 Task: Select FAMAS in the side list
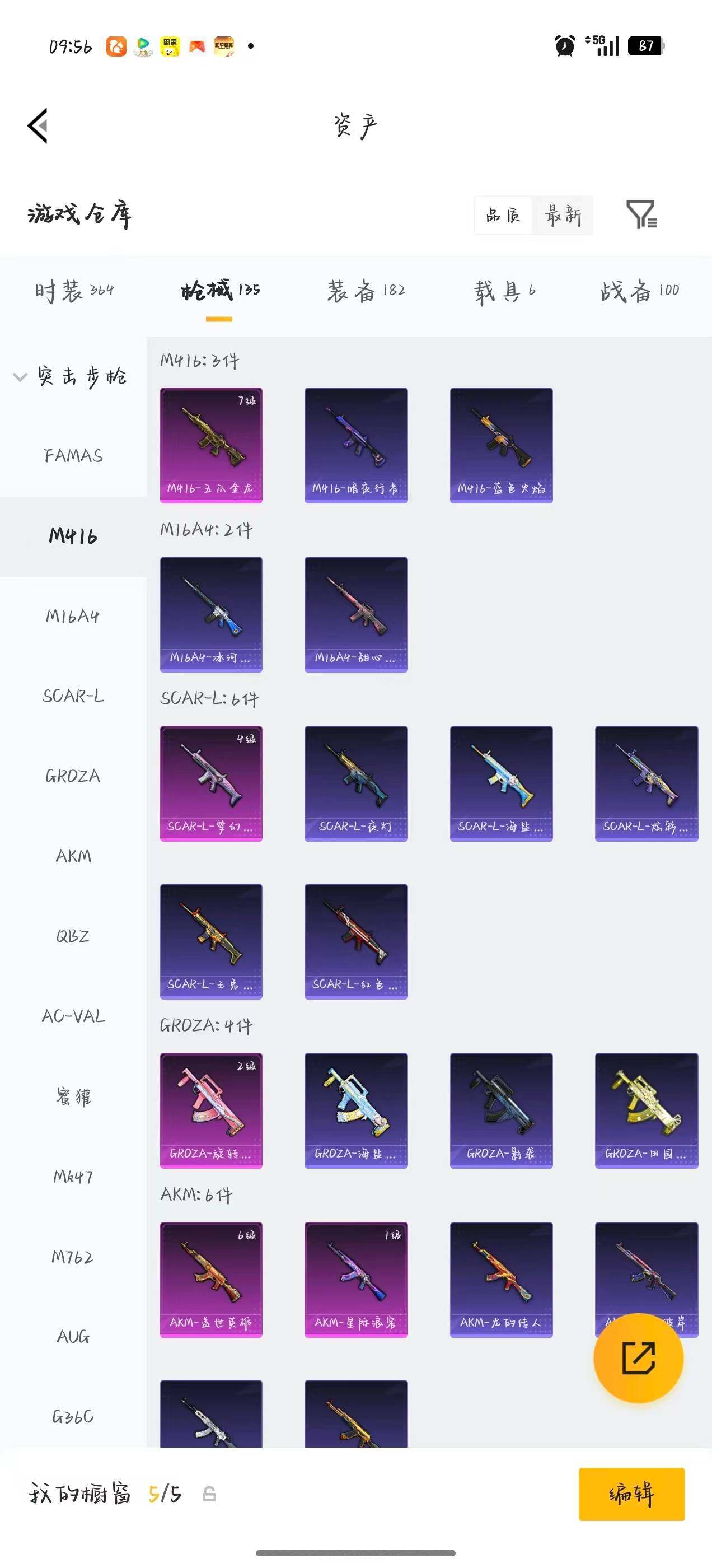tap(73, 456)
